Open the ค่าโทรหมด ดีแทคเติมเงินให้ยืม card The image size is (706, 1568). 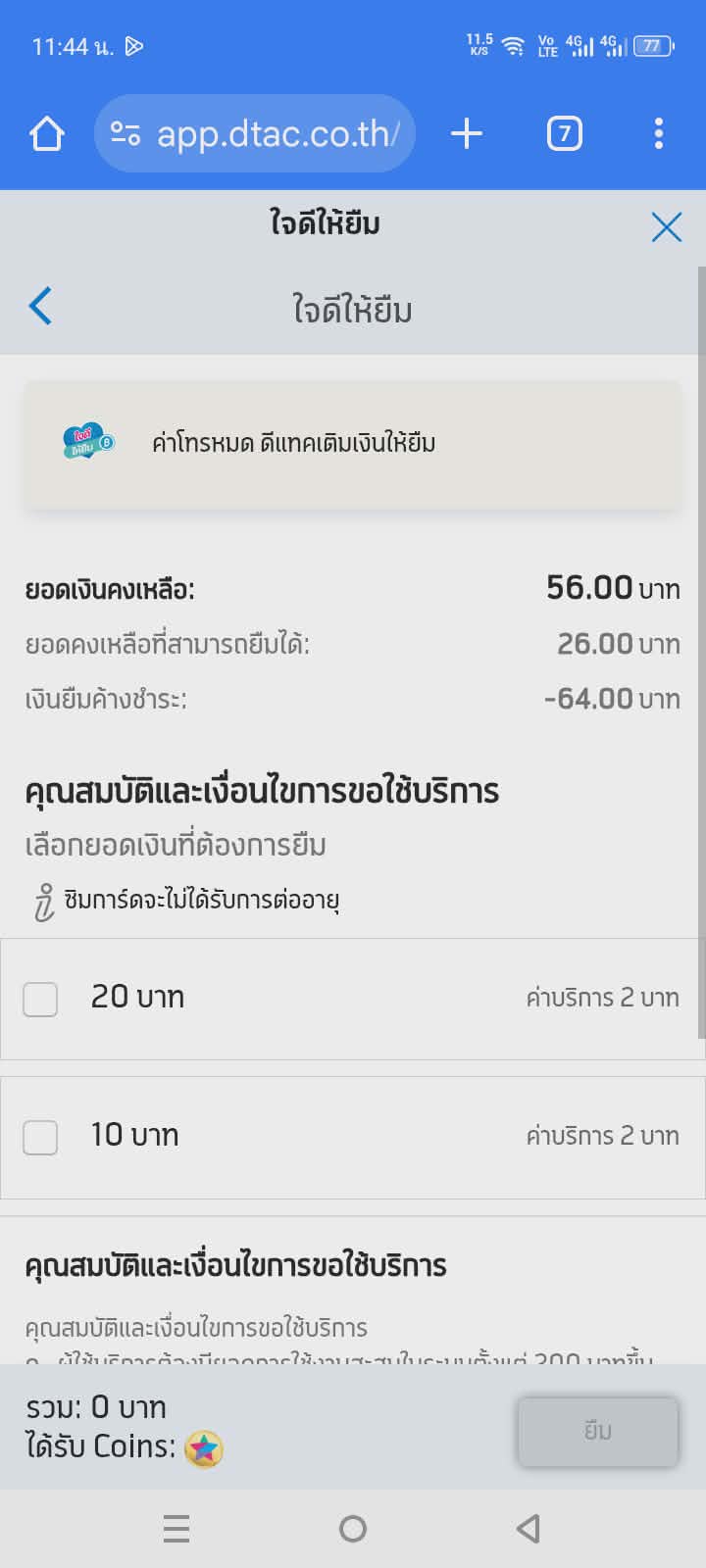[353, 444]
